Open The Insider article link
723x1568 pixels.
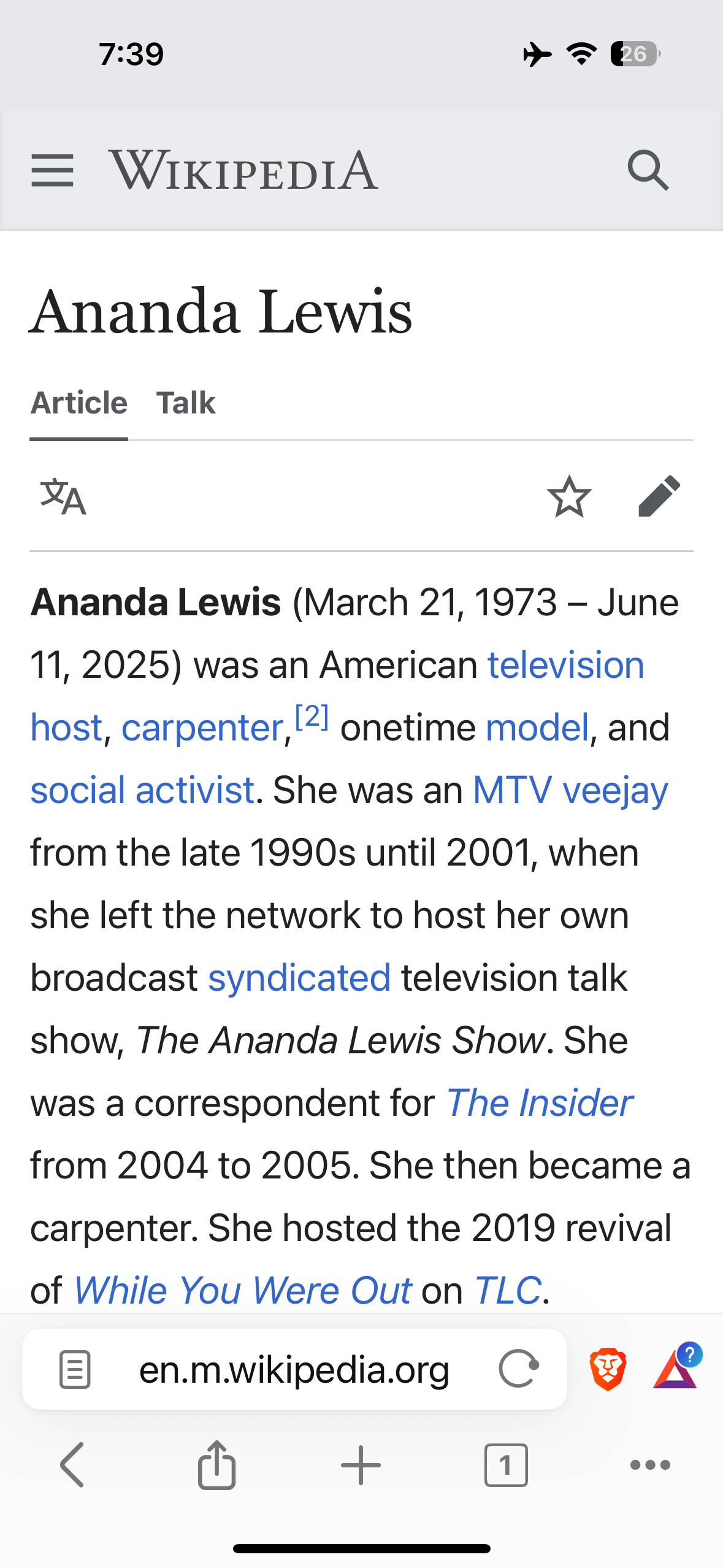539,1103
